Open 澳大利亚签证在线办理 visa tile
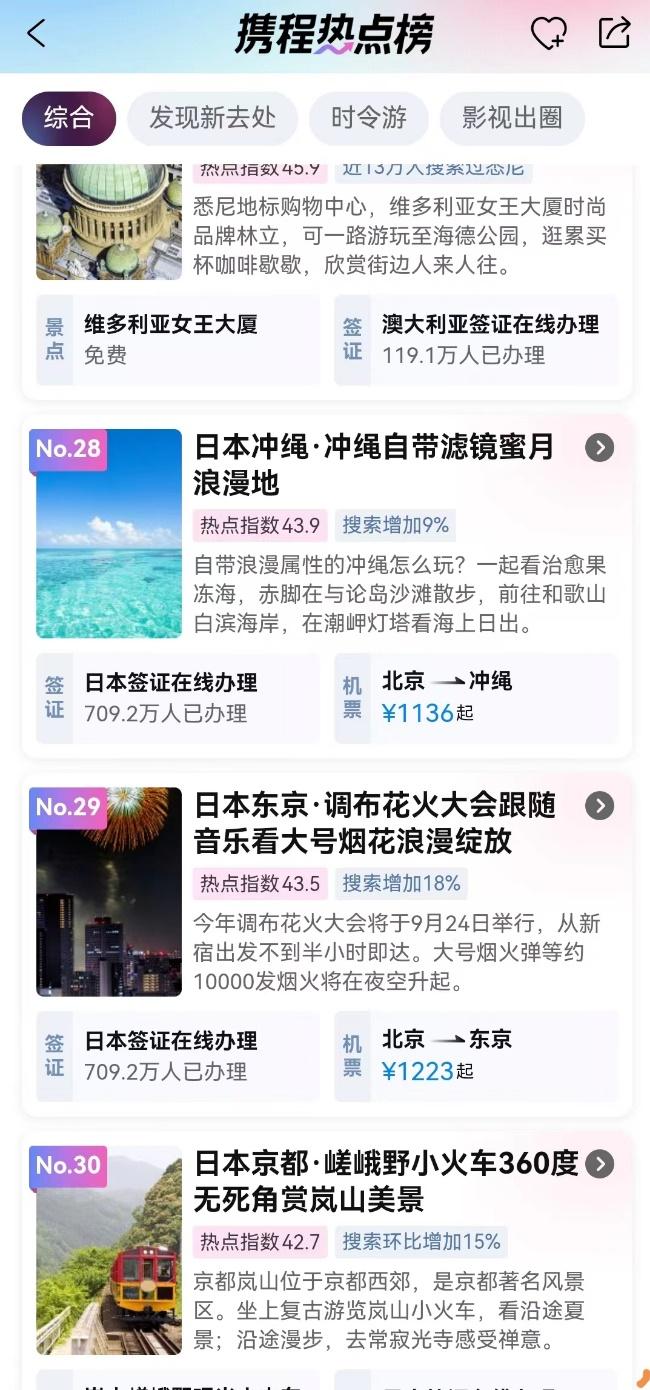This screenshot has height=1390, width=650. pyautogui.click(x=476, y=339)
